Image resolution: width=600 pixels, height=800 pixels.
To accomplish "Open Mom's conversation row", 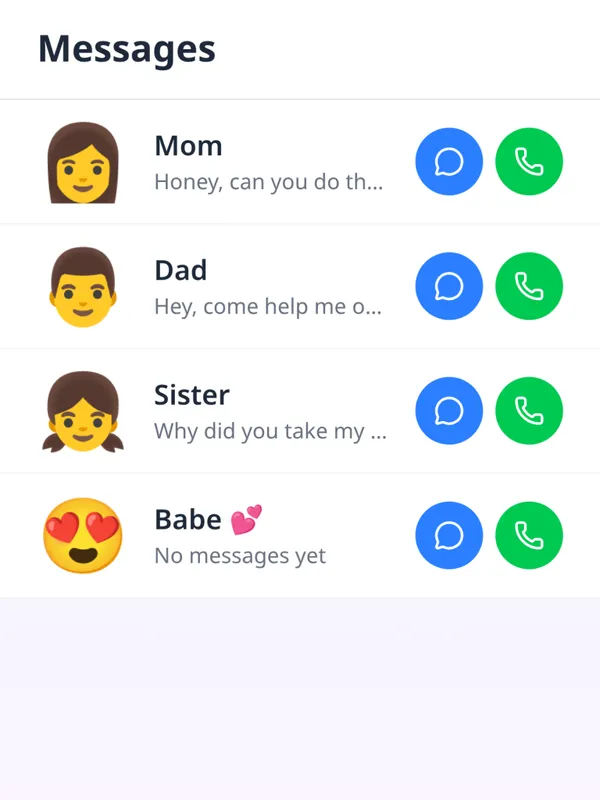I will [300, 162].
